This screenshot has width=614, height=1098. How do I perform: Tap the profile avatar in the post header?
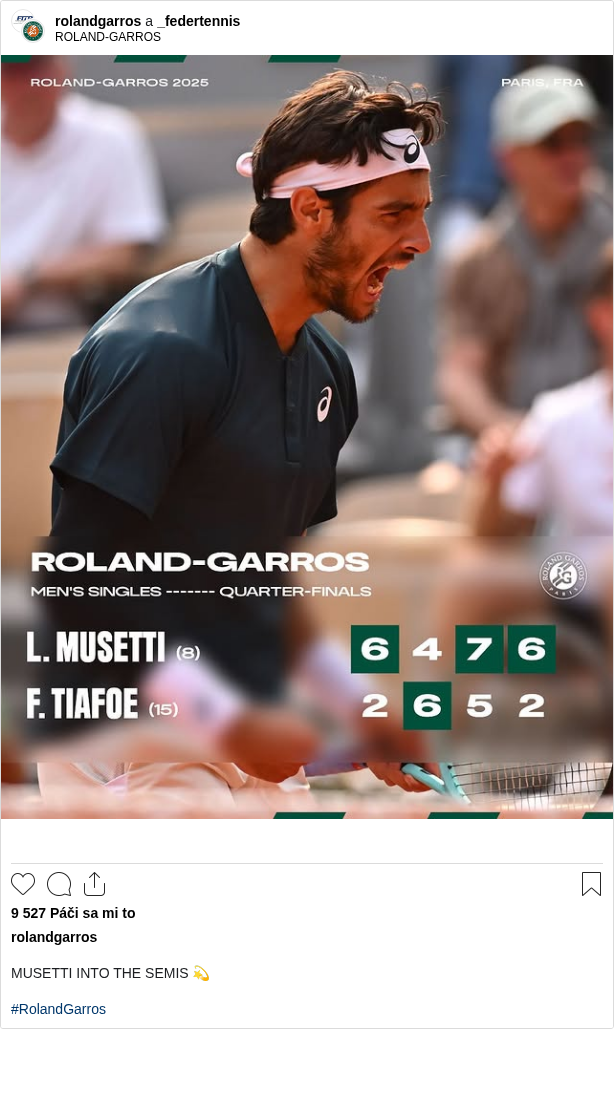point(28,27)
